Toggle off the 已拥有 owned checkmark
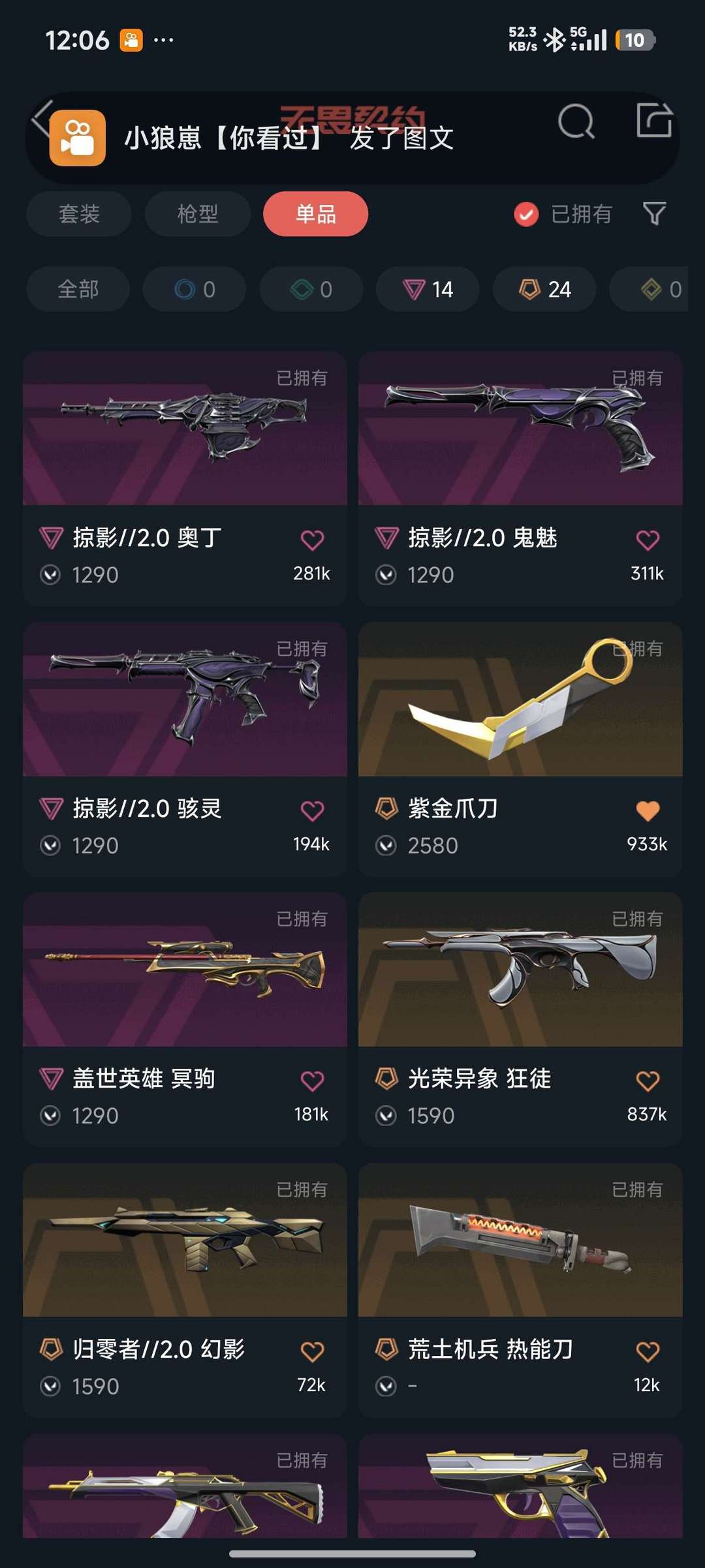This screenshot has width=705, height=1568. click(525, 214)
